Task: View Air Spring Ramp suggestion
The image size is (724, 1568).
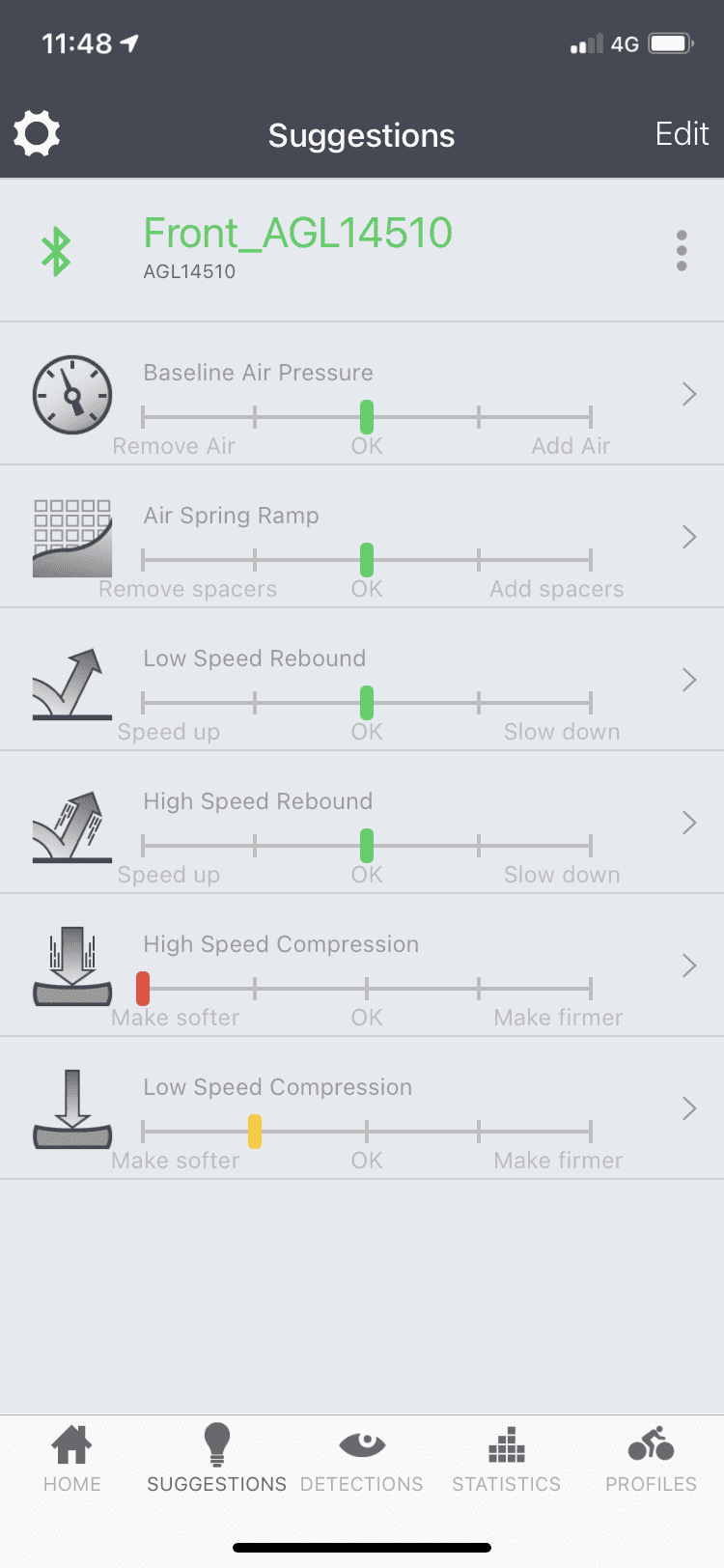Action: click(x=362, y=537)
